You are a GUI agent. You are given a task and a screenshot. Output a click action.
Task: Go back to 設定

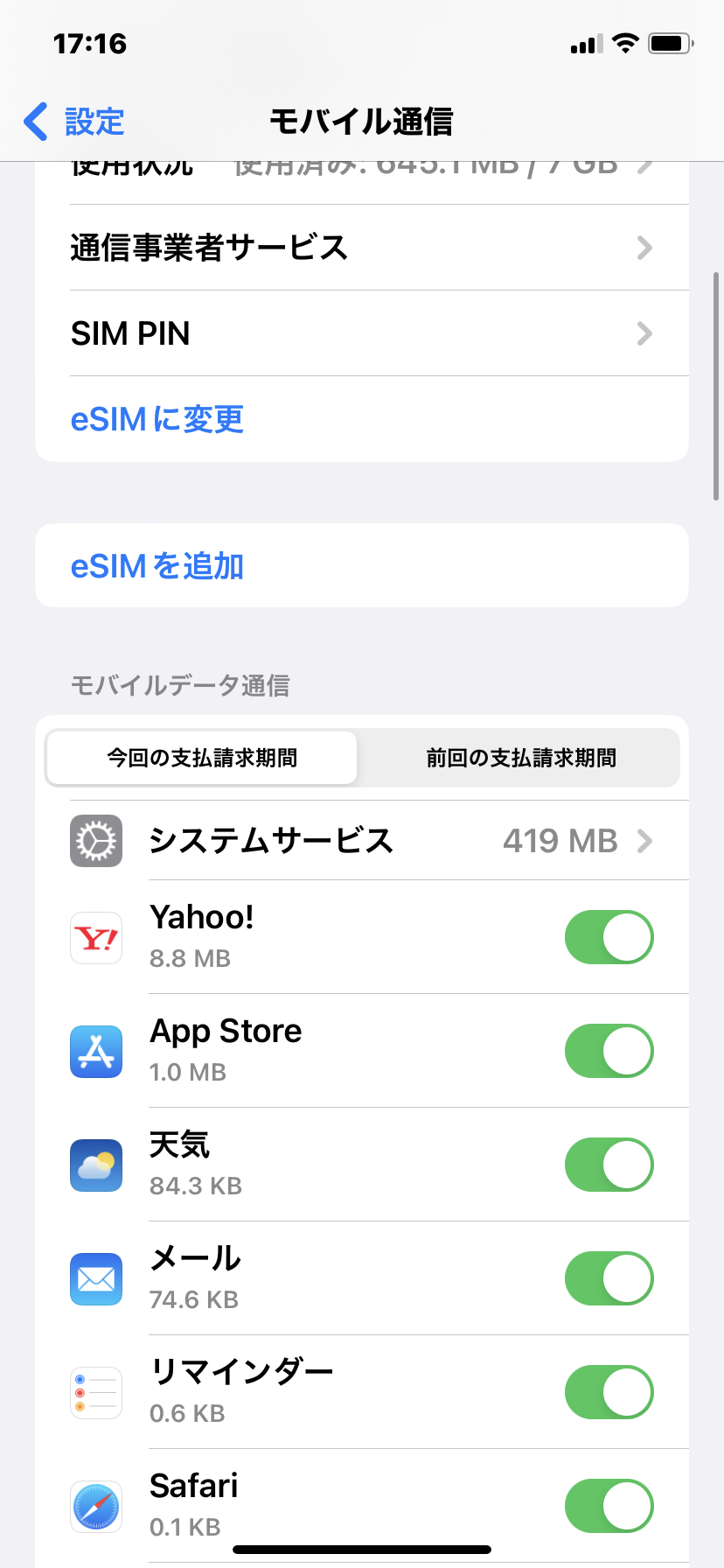click(x=74, y=122)
